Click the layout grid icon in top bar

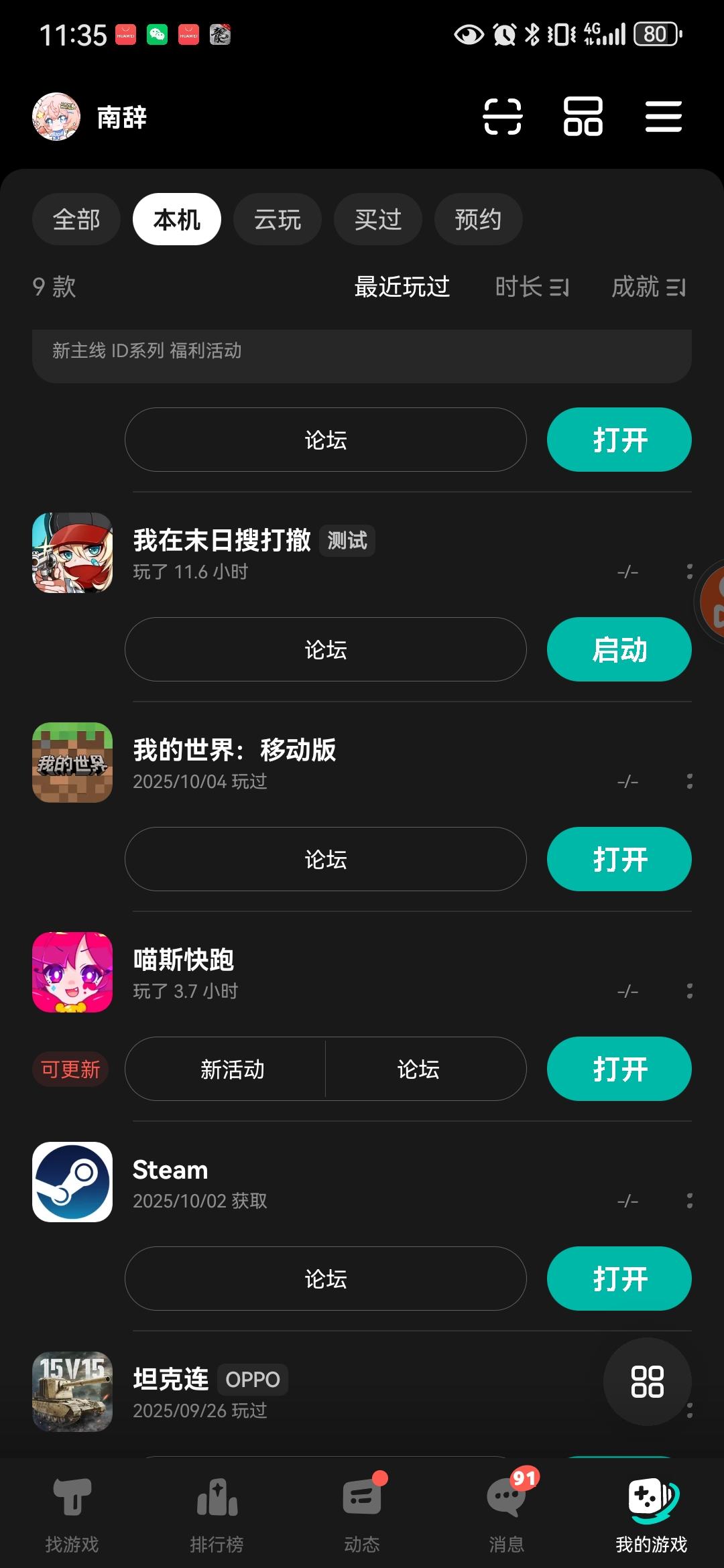coord(583,117)
